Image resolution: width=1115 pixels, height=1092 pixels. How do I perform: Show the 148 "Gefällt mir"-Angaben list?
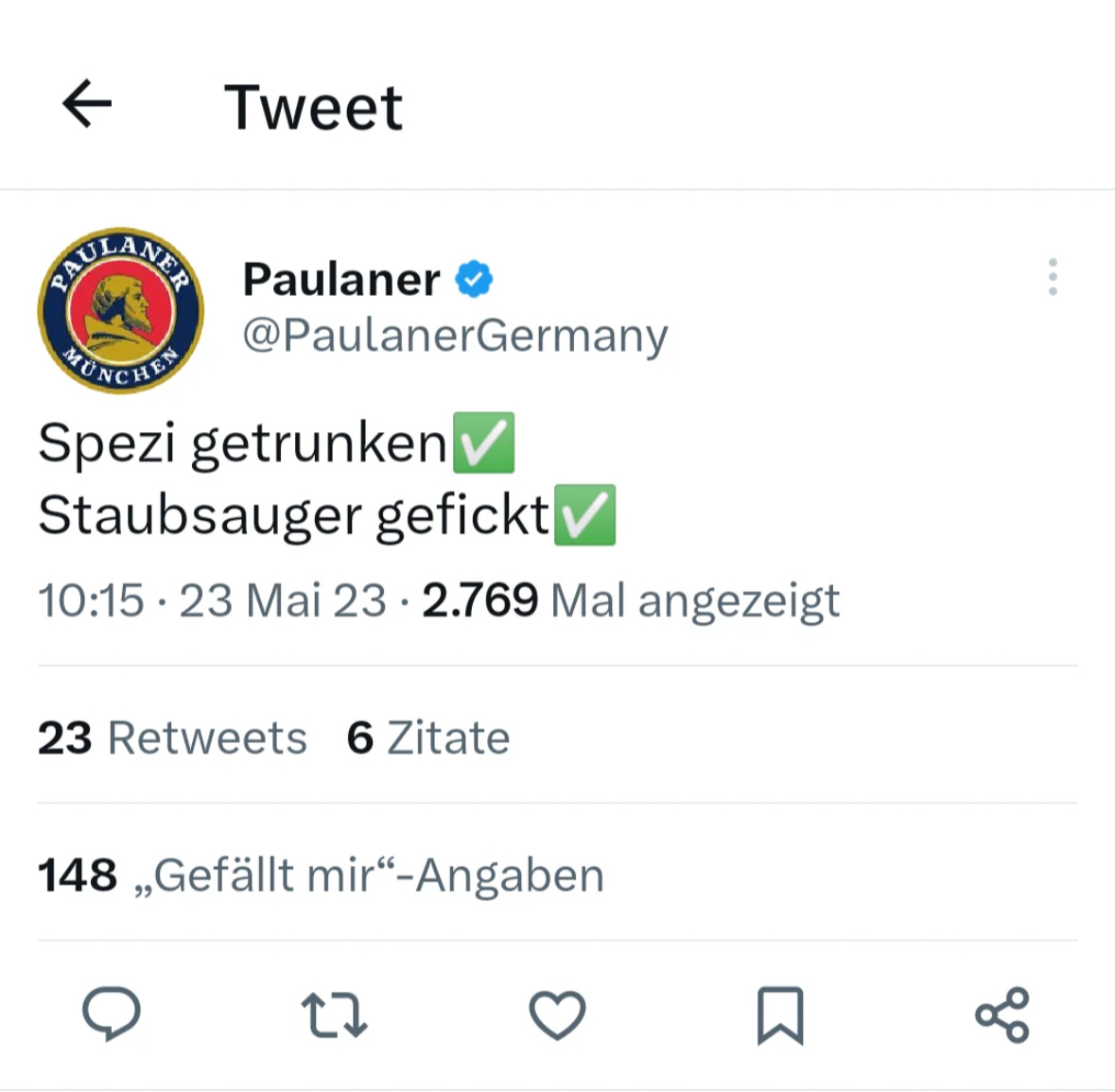tap(321, 875)
